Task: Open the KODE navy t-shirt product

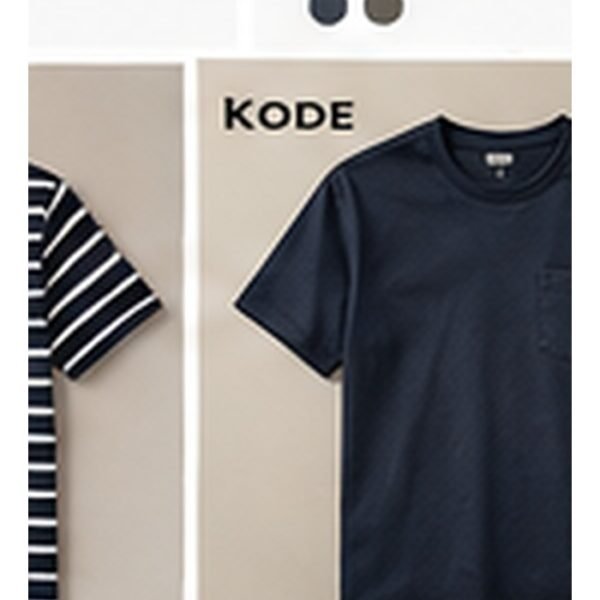Action: (x=384, y=329)
